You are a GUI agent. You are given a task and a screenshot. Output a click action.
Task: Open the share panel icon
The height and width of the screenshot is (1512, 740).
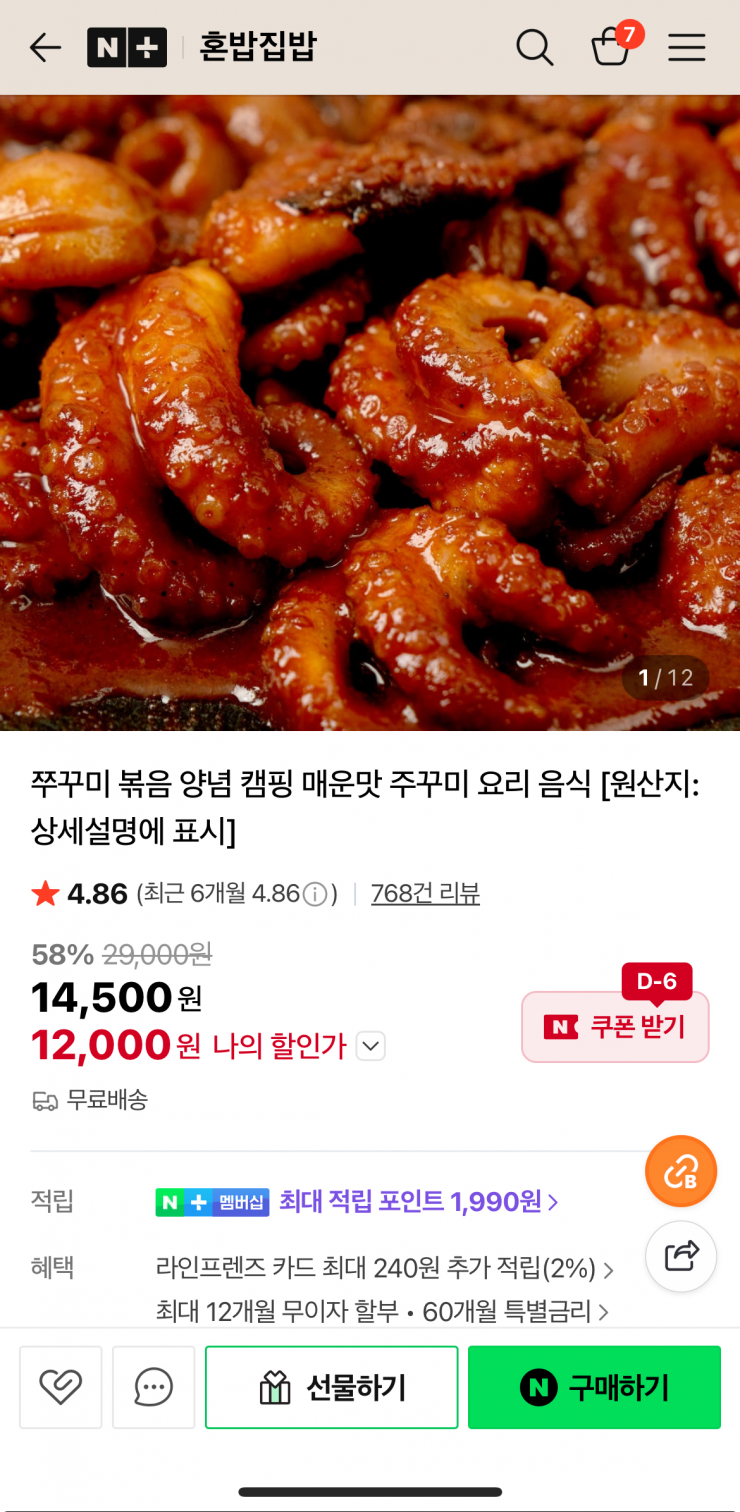click(x=681, y=1256)
